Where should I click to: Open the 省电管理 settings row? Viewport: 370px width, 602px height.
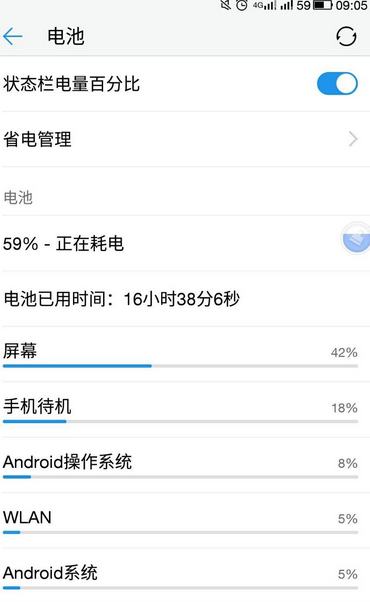click(185, 139)
